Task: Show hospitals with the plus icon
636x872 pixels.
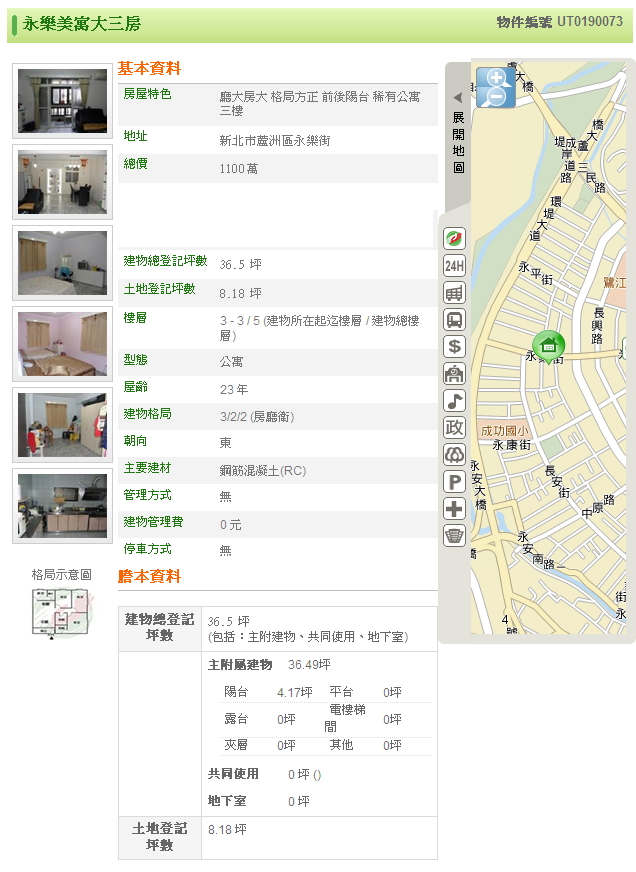Action: (x=455, y=509)
